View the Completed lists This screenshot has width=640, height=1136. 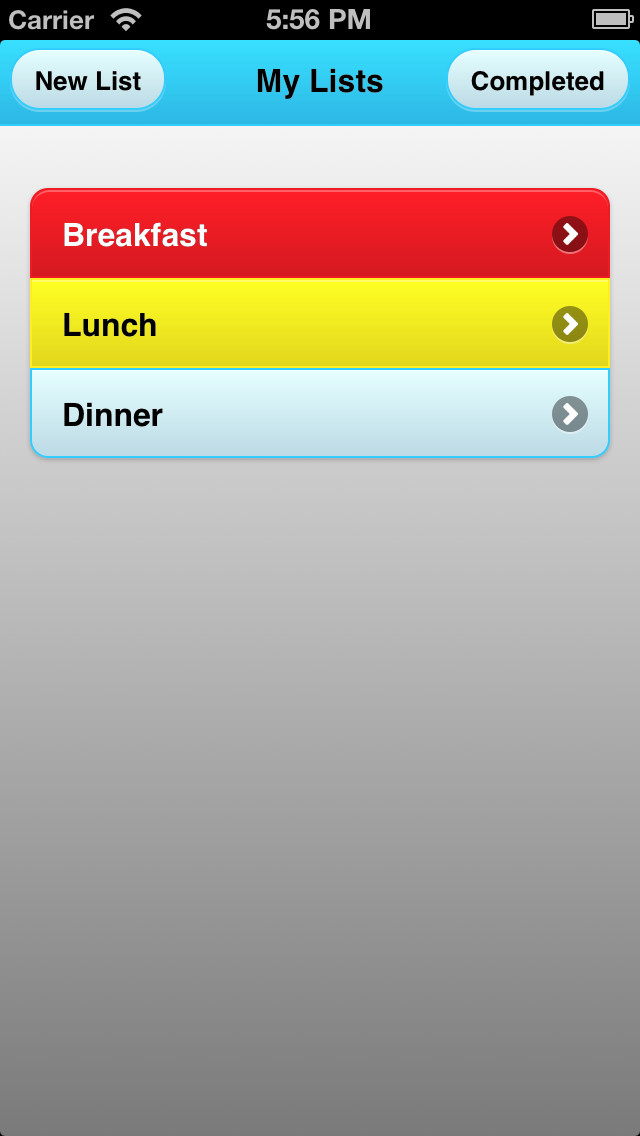[x=537, y=80]
